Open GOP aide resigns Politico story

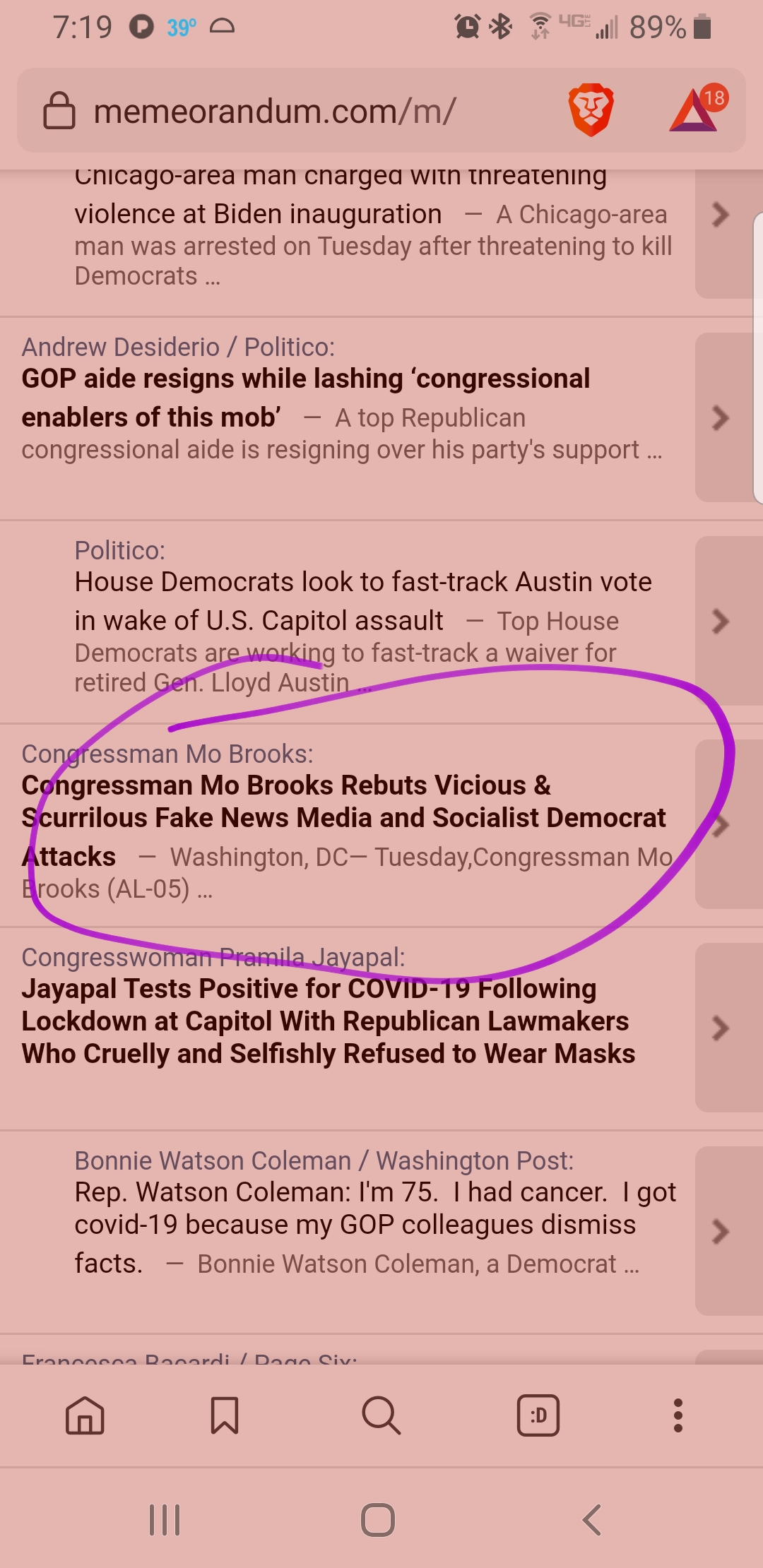pyautogui.click(x=305, y=398)
